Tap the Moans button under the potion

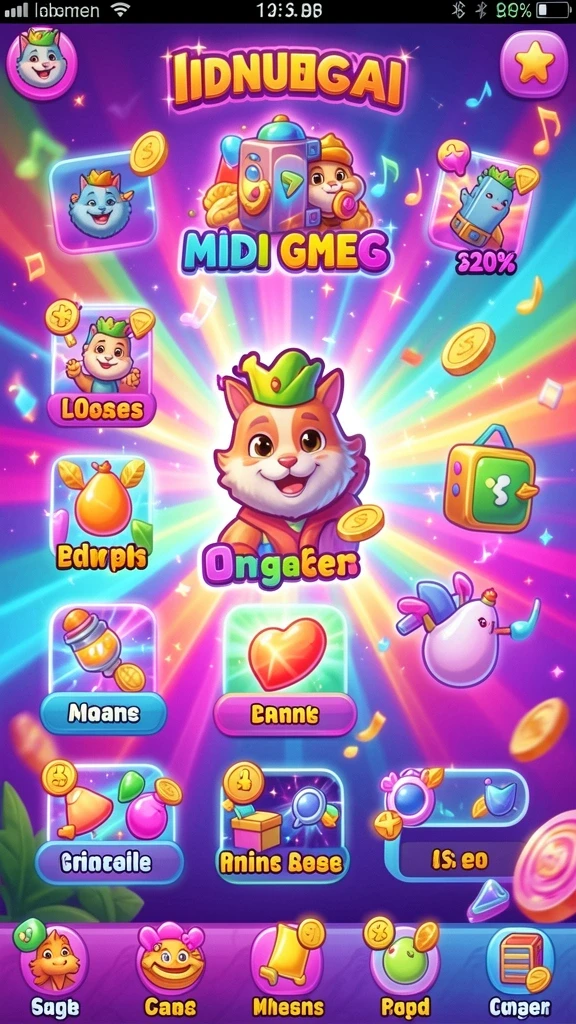click(x=103, y=714)
